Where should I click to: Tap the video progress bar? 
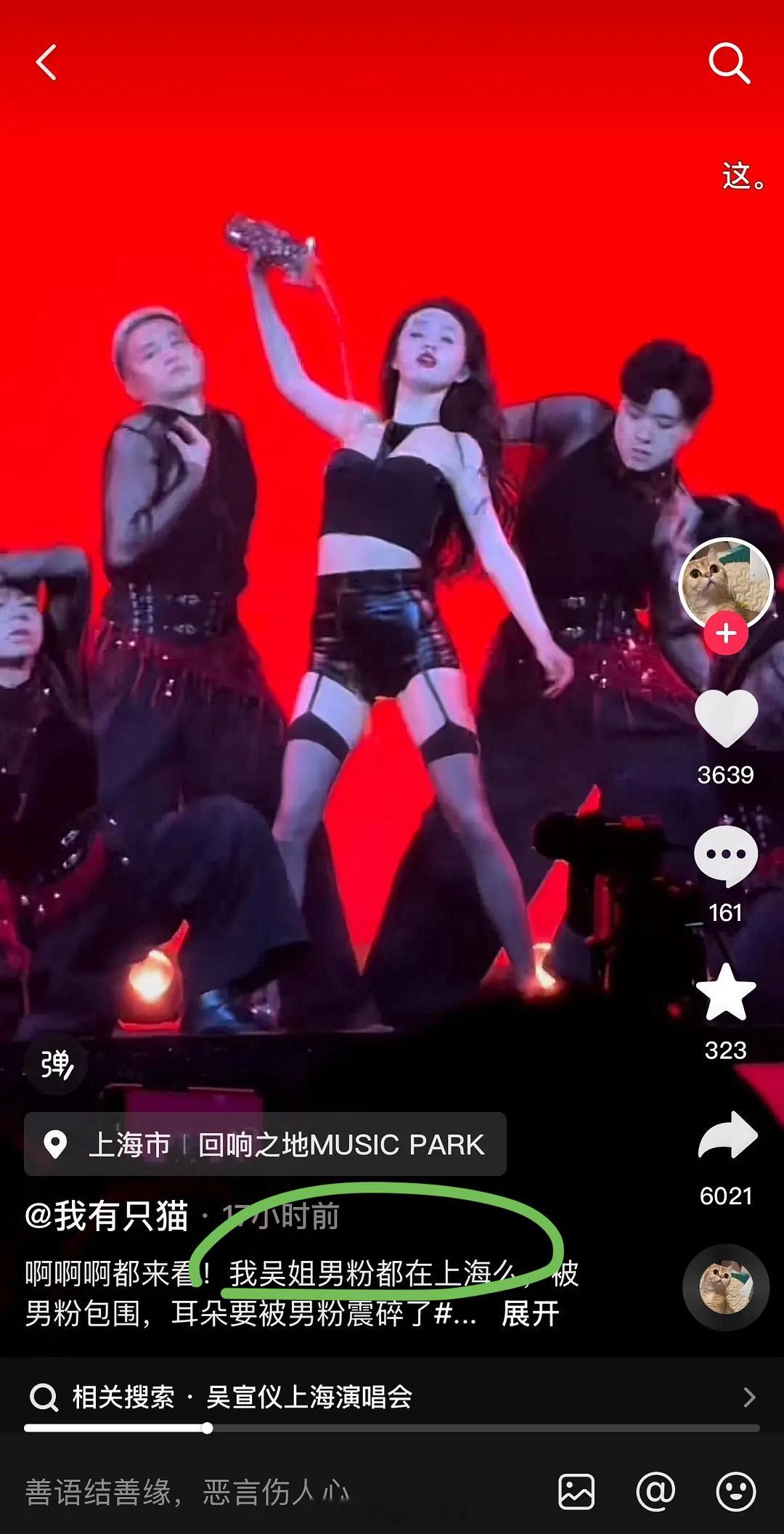[392, 1428]
